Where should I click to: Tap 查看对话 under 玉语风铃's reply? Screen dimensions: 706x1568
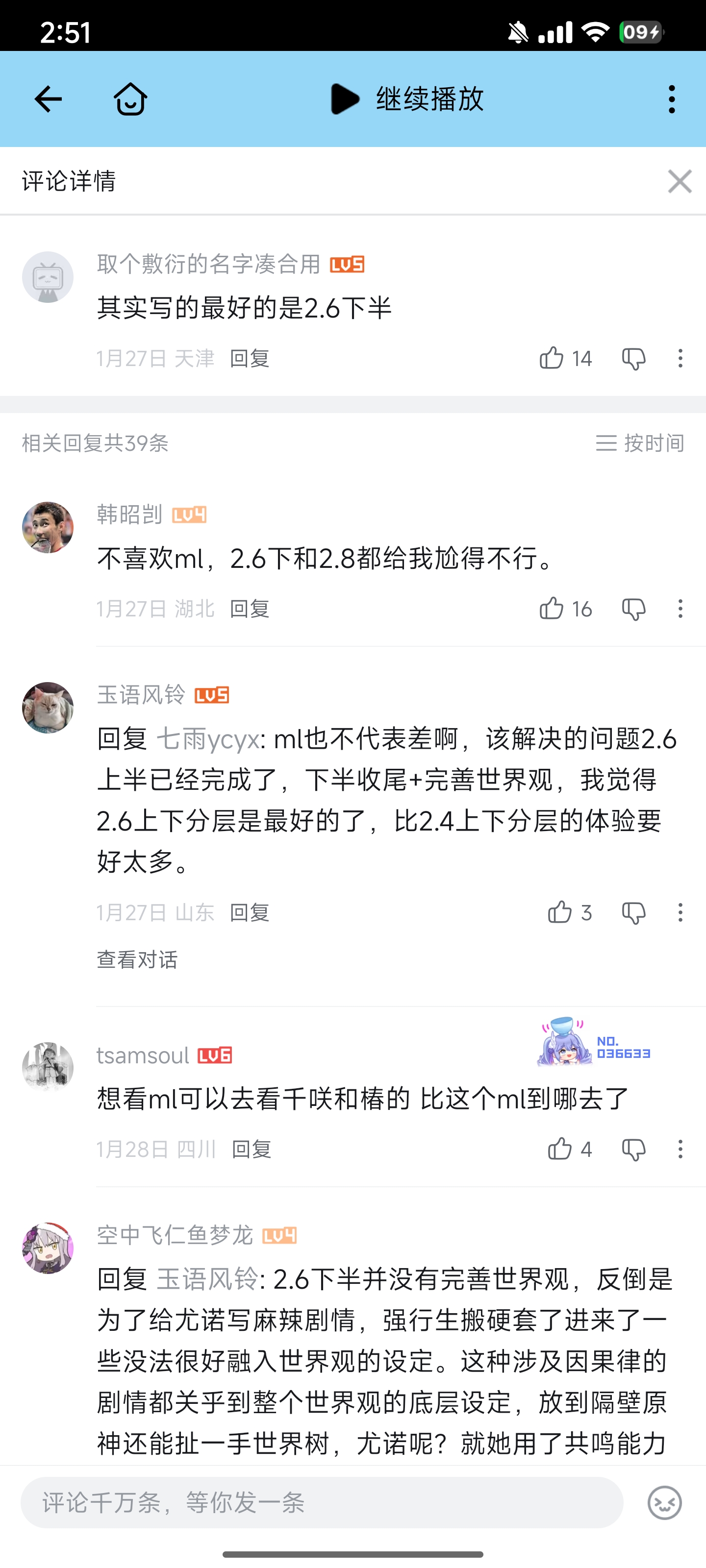[137, 960]
